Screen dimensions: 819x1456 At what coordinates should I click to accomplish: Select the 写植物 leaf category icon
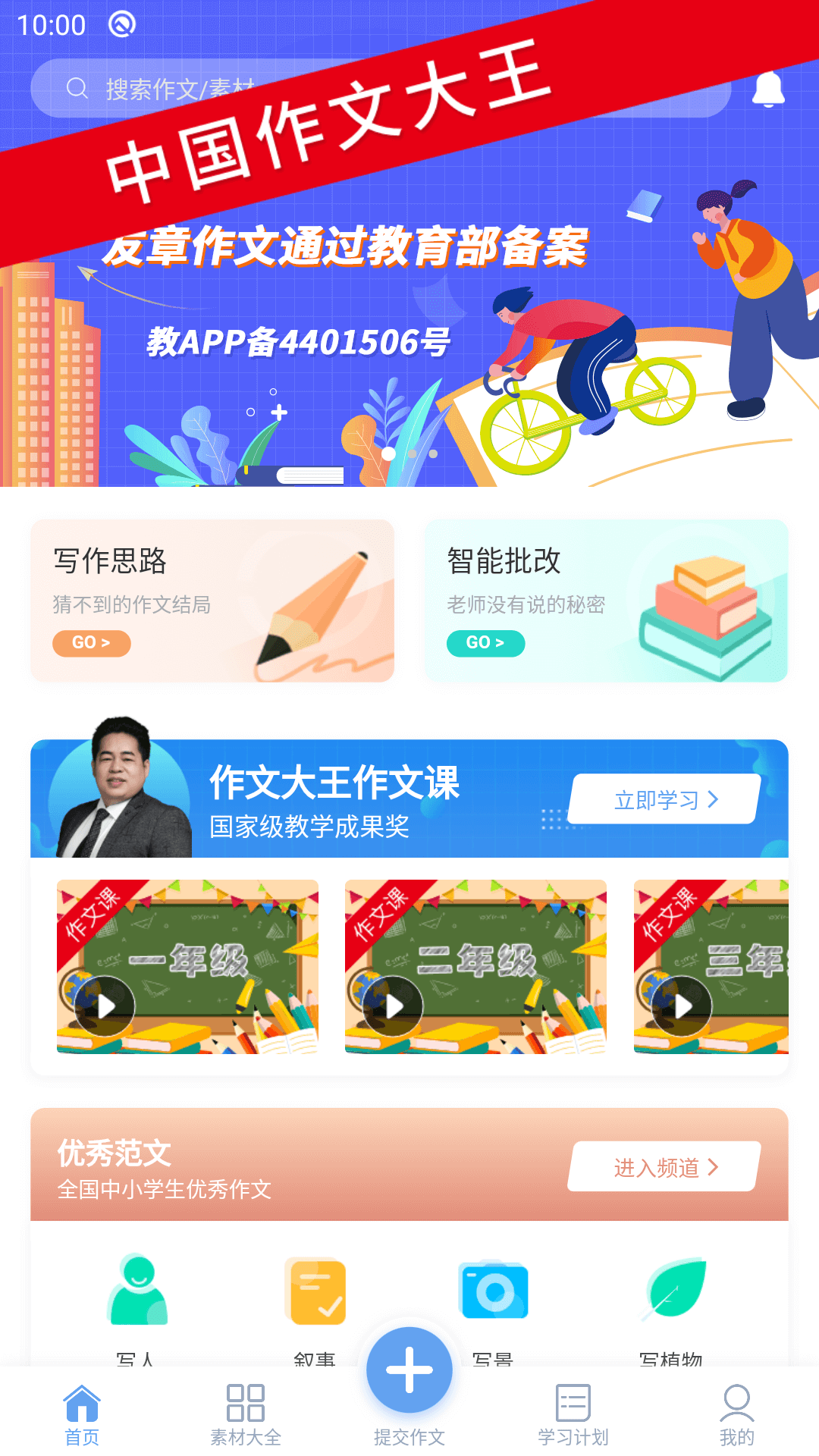pyautogui.click(x=672, y=1291)
